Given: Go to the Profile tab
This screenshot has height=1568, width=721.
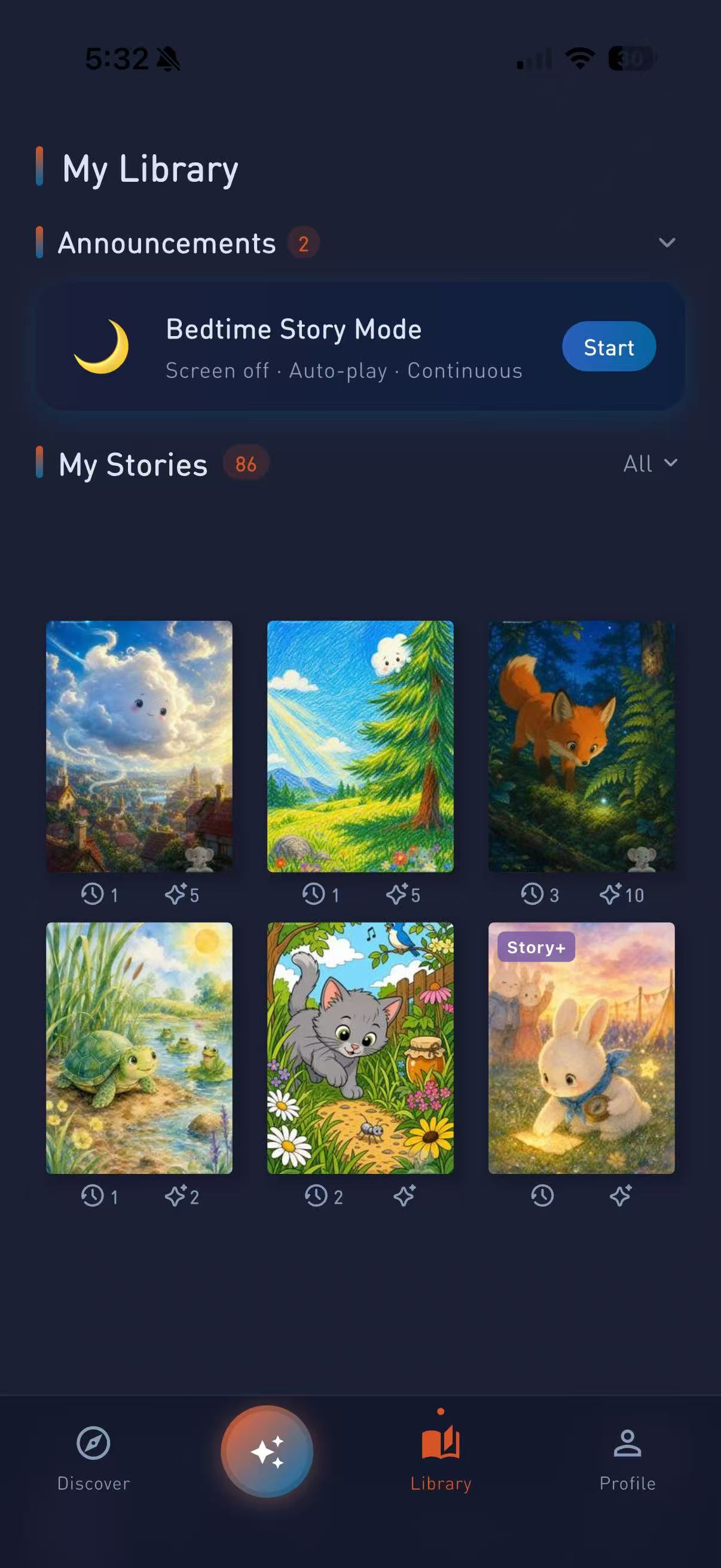Looking at the screenshot, I should click(x=627, y=1459).
